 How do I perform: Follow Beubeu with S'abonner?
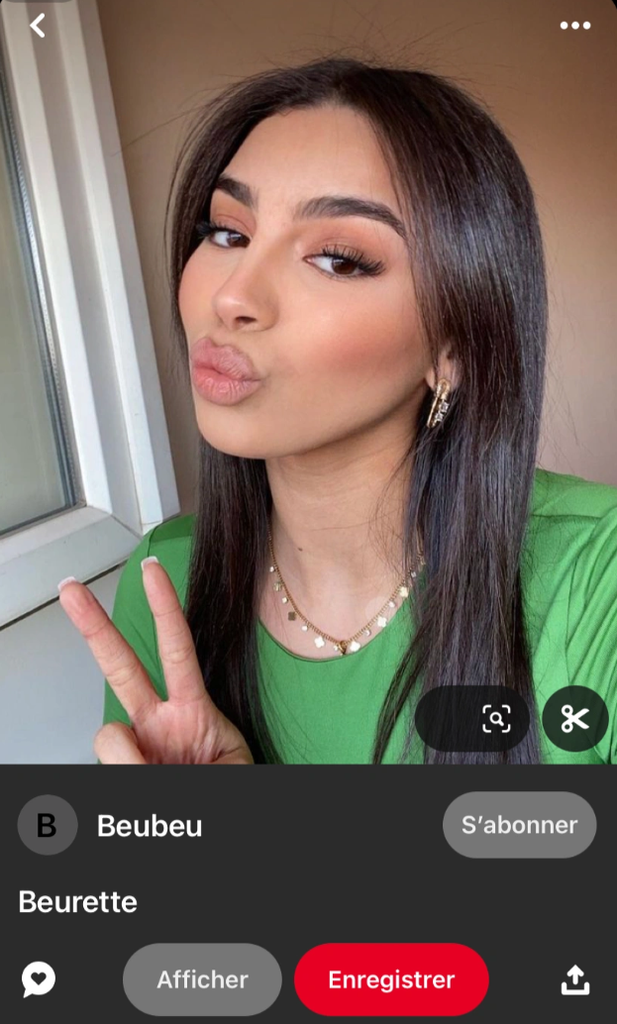pos(519,825)
